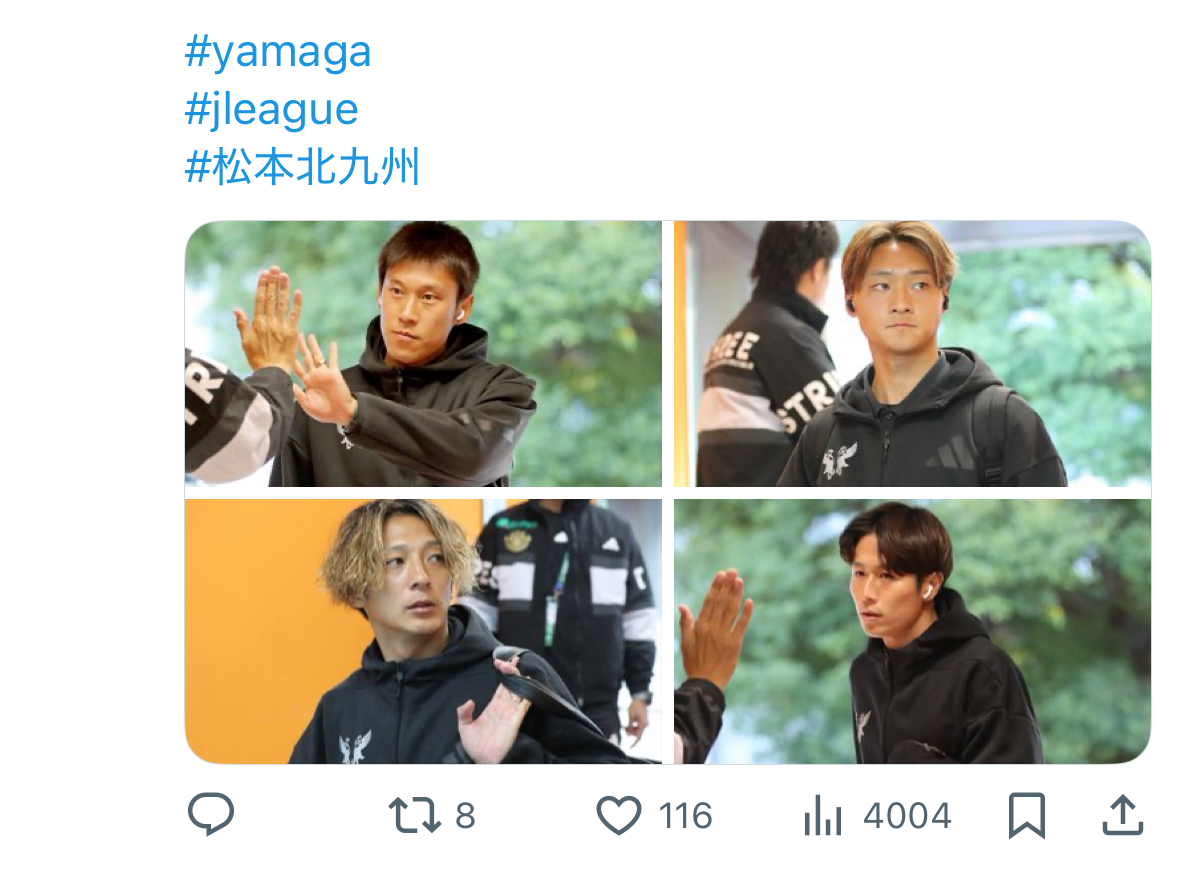Open photo of curly blond-haired player
The image size is (1179, 874).
tap(423, 632)
